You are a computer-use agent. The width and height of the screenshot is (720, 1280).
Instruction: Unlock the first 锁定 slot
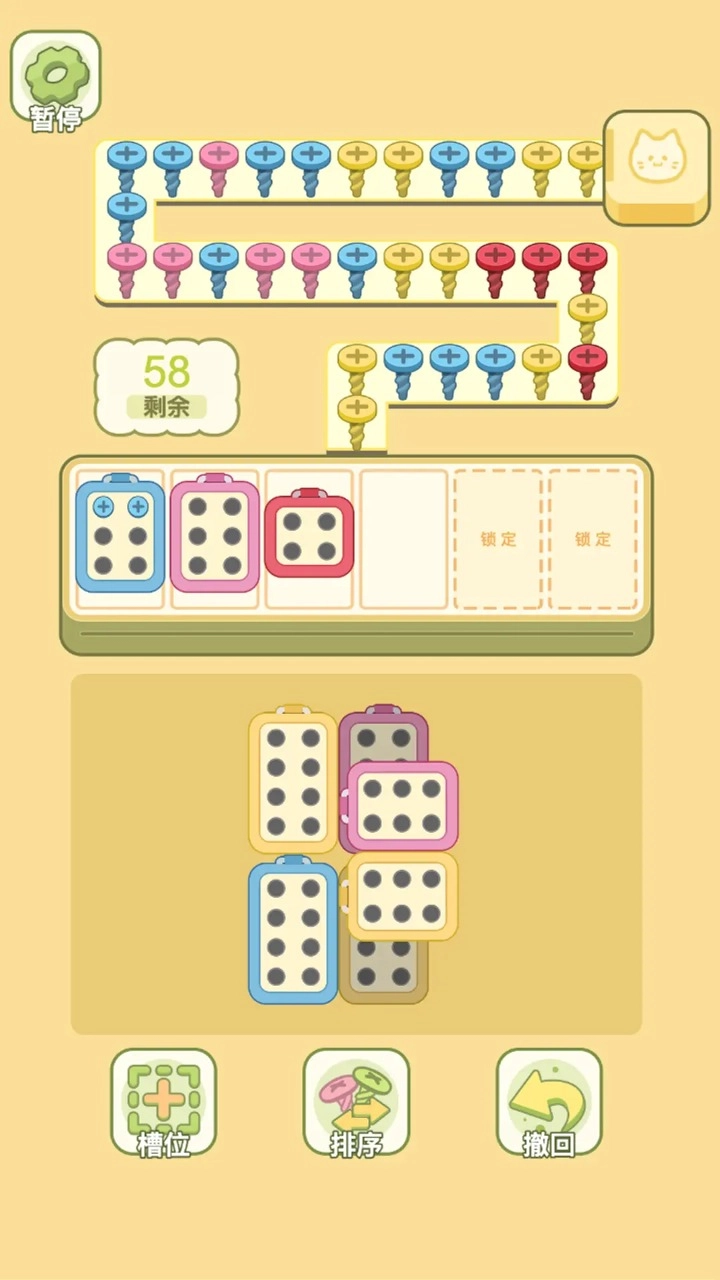pos(498,539)
